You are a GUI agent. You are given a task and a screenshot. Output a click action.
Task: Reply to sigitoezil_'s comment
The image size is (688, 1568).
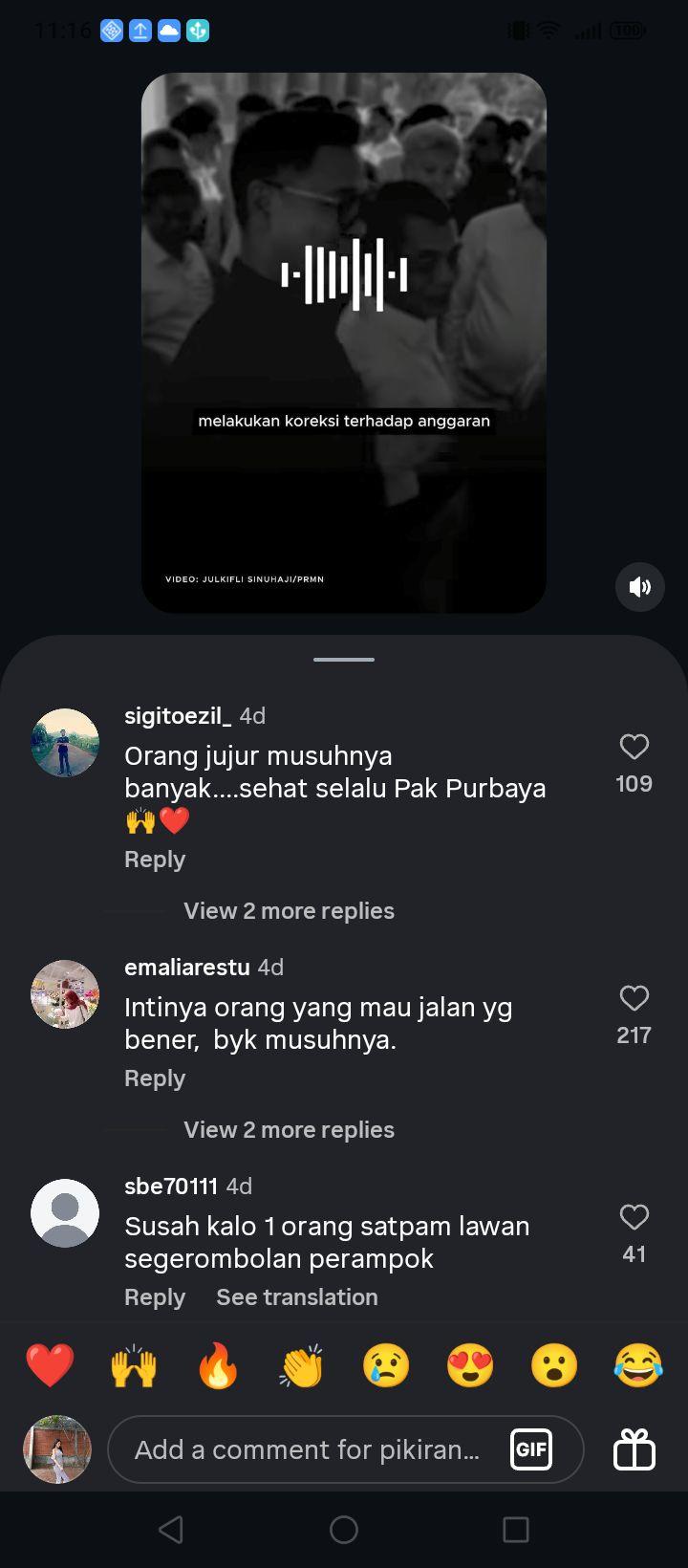tap(155, 860)
